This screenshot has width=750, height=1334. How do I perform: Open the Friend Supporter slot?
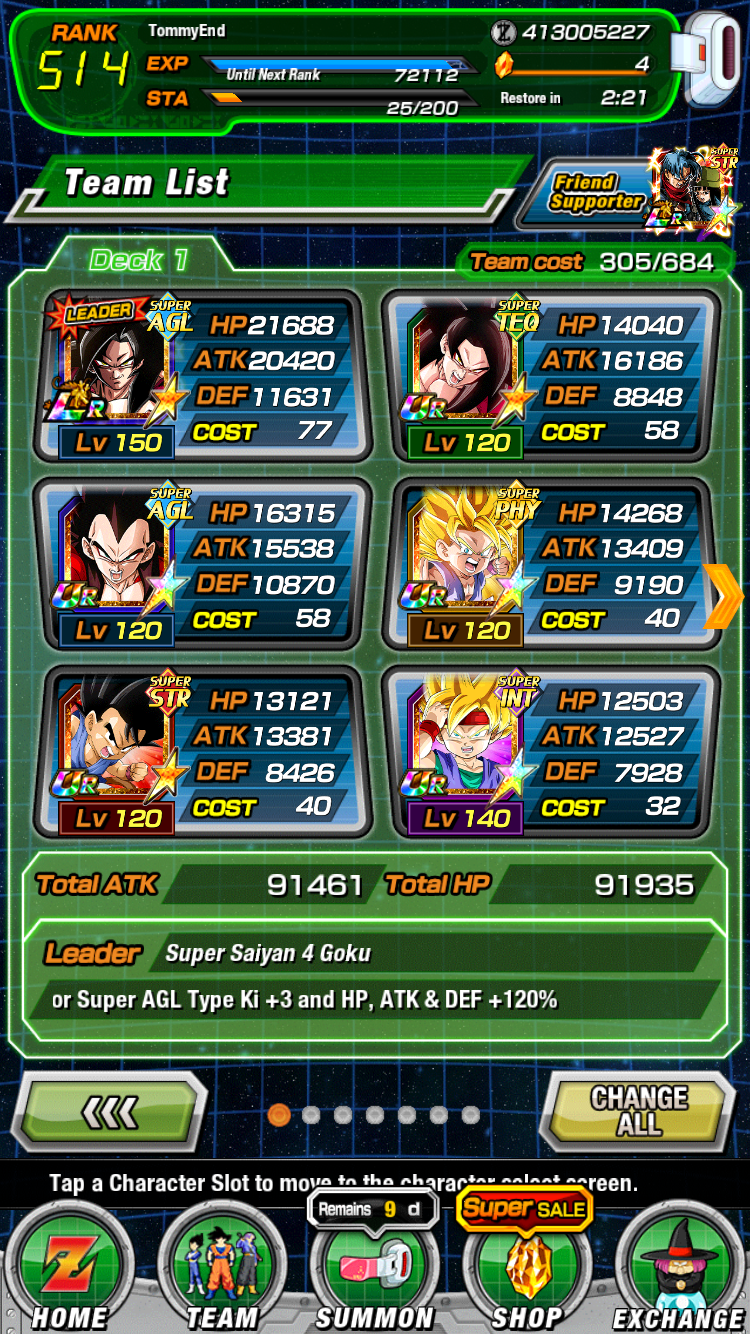tap(632, 192)
